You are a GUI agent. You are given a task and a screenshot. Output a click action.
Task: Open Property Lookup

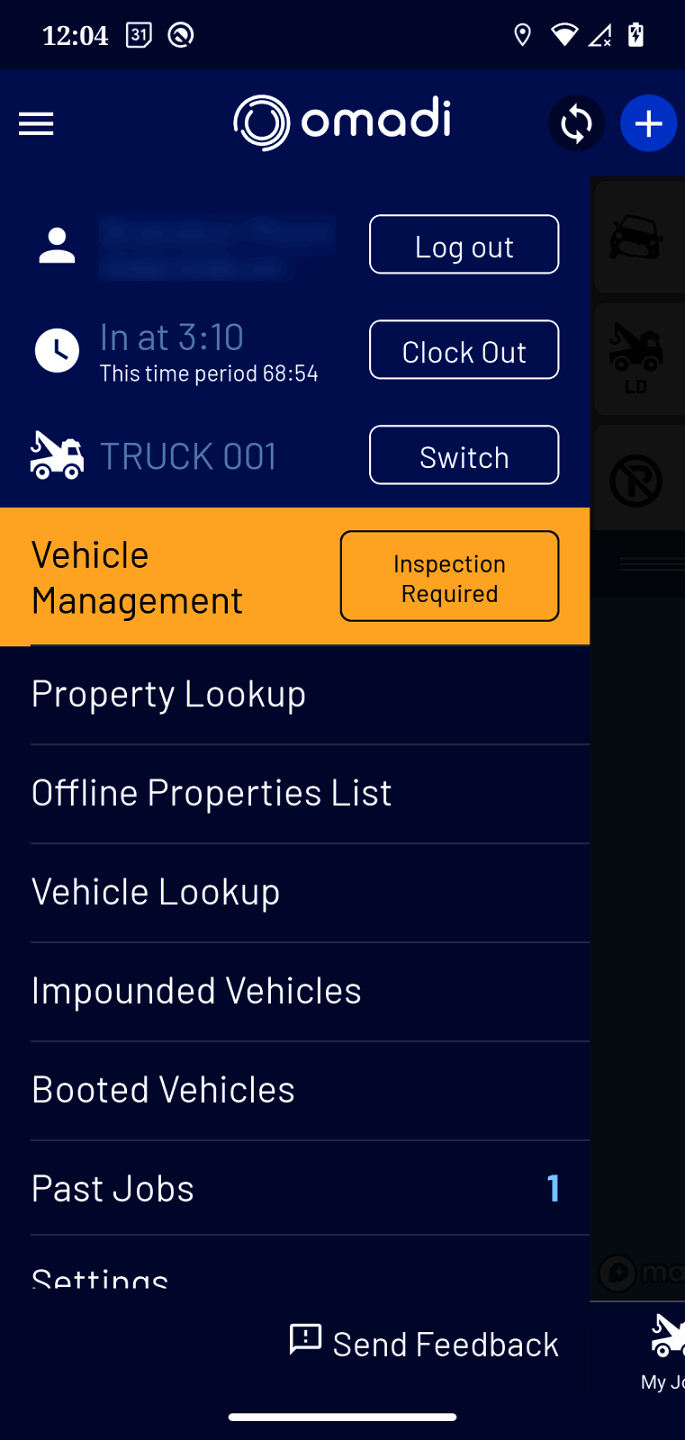coord(168,694)
